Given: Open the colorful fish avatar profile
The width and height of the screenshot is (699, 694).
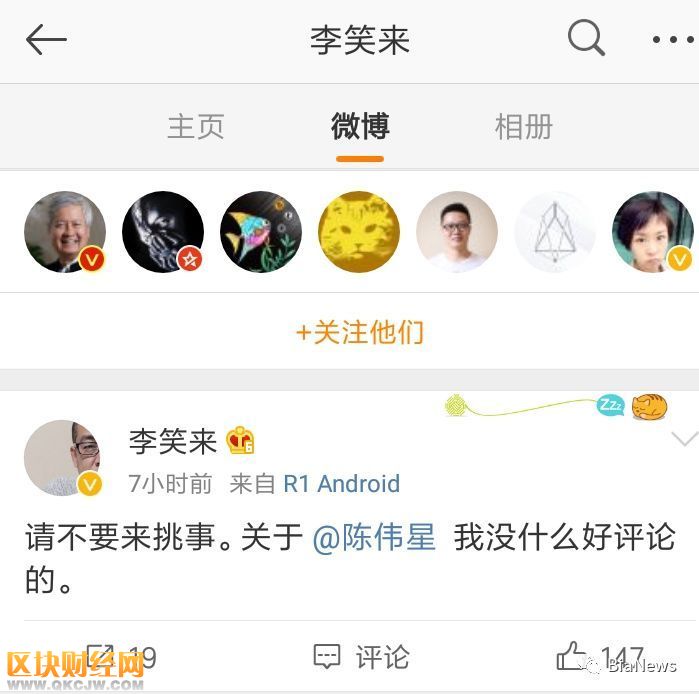Looking at the screenshot, I should [x=261, y=232].
